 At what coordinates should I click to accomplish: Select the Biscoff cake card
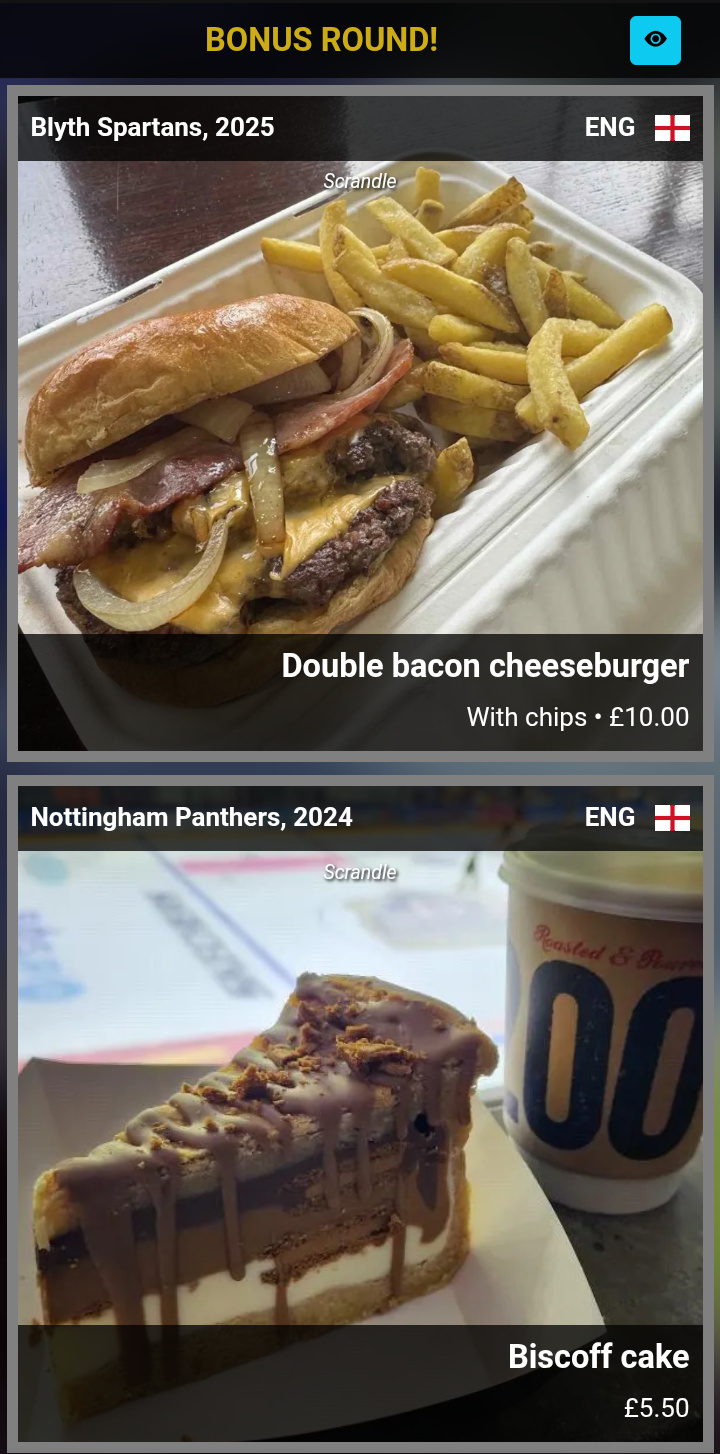[x=360, y=1114]
